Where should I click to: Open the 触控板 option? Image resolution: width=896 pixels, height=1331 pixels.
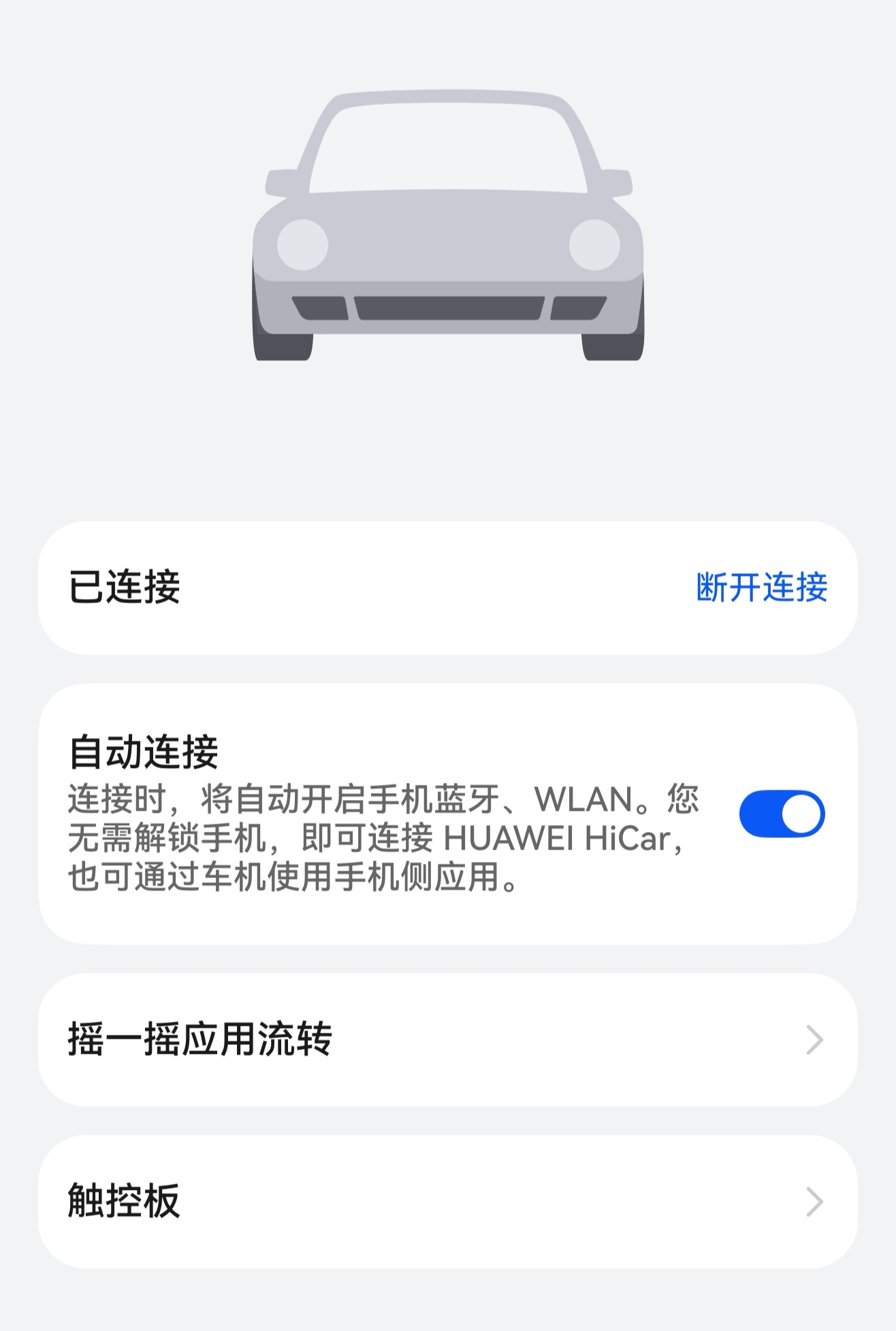click(447, 1201)
